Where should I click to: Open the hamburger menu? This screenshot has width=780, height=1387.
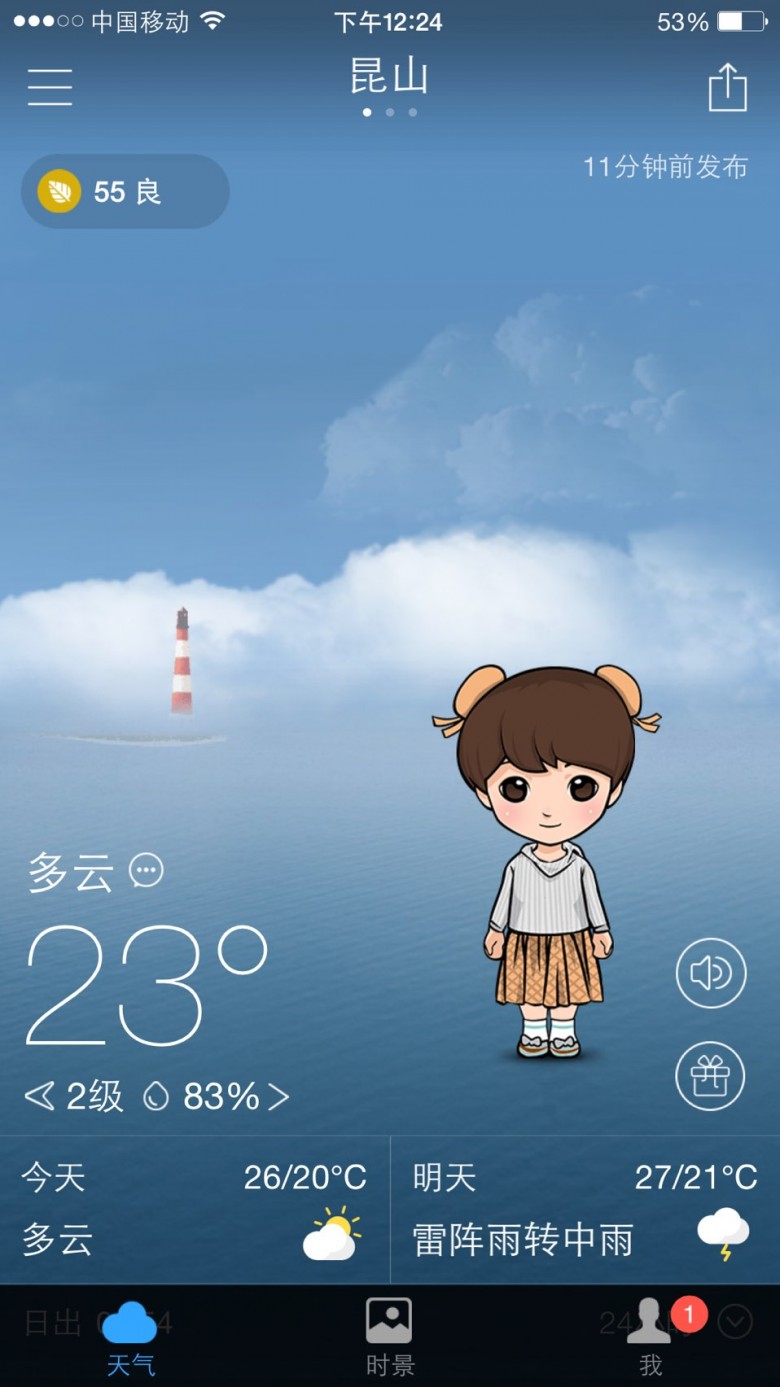pyautogui.click(x=49, y=87)
